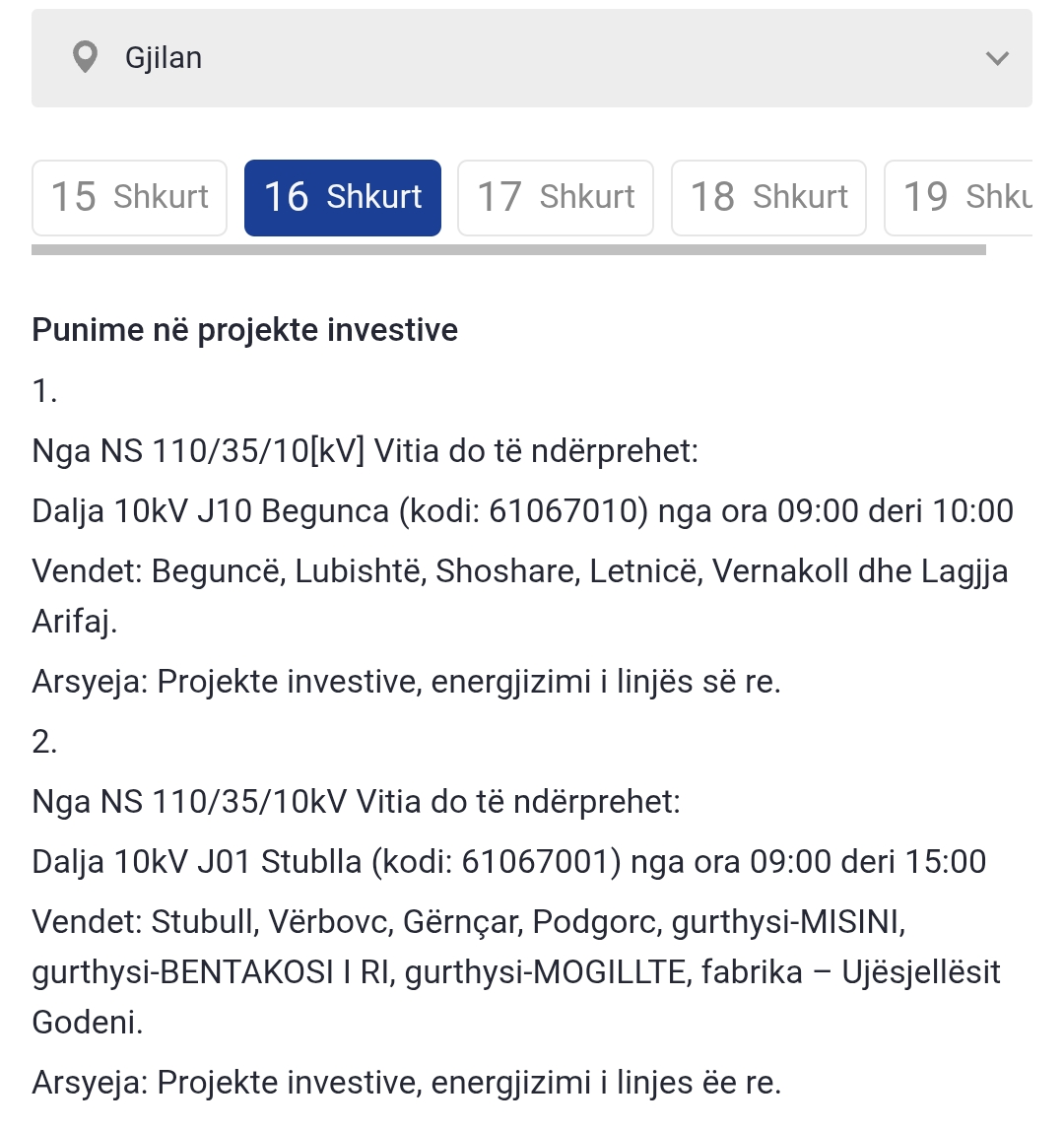Screen dimensions: 1064x1129
Task: Open the Gjilan location dropdown
Action: [531, 58]
